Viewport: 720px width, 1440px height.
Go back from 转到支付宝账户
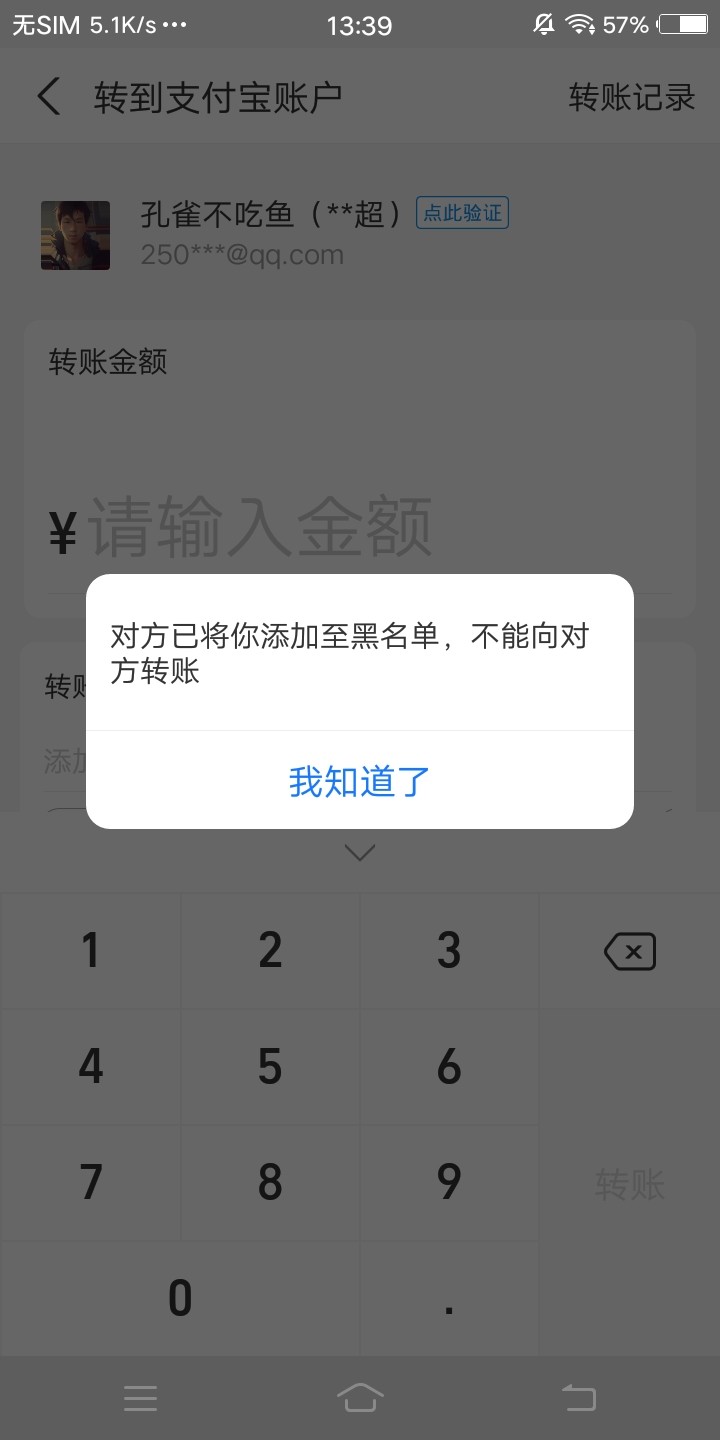pos(48,97)
